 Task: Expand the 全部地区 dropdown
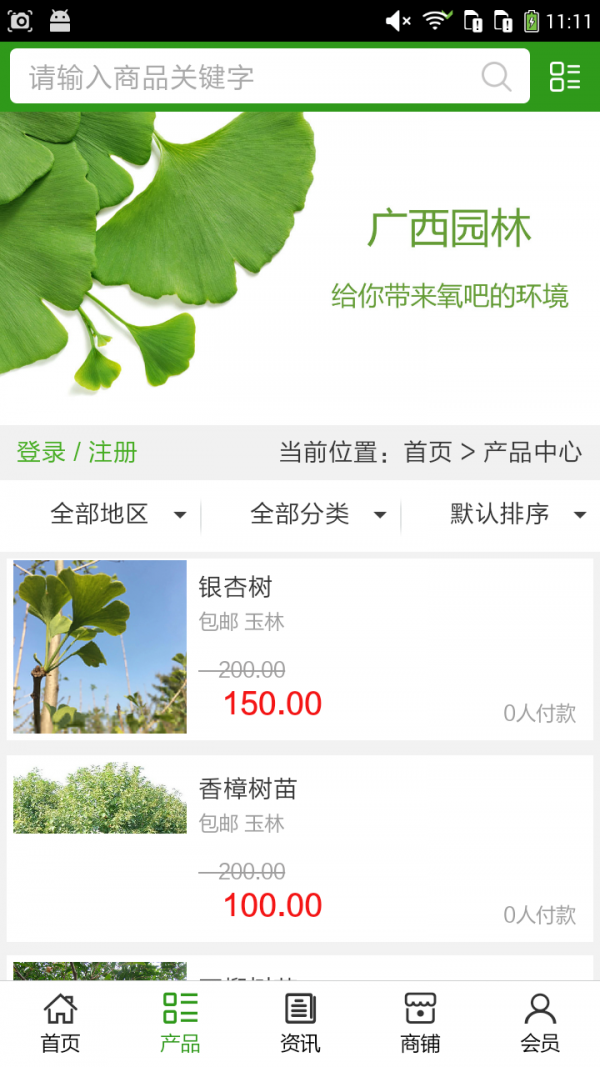pos(117,514)
